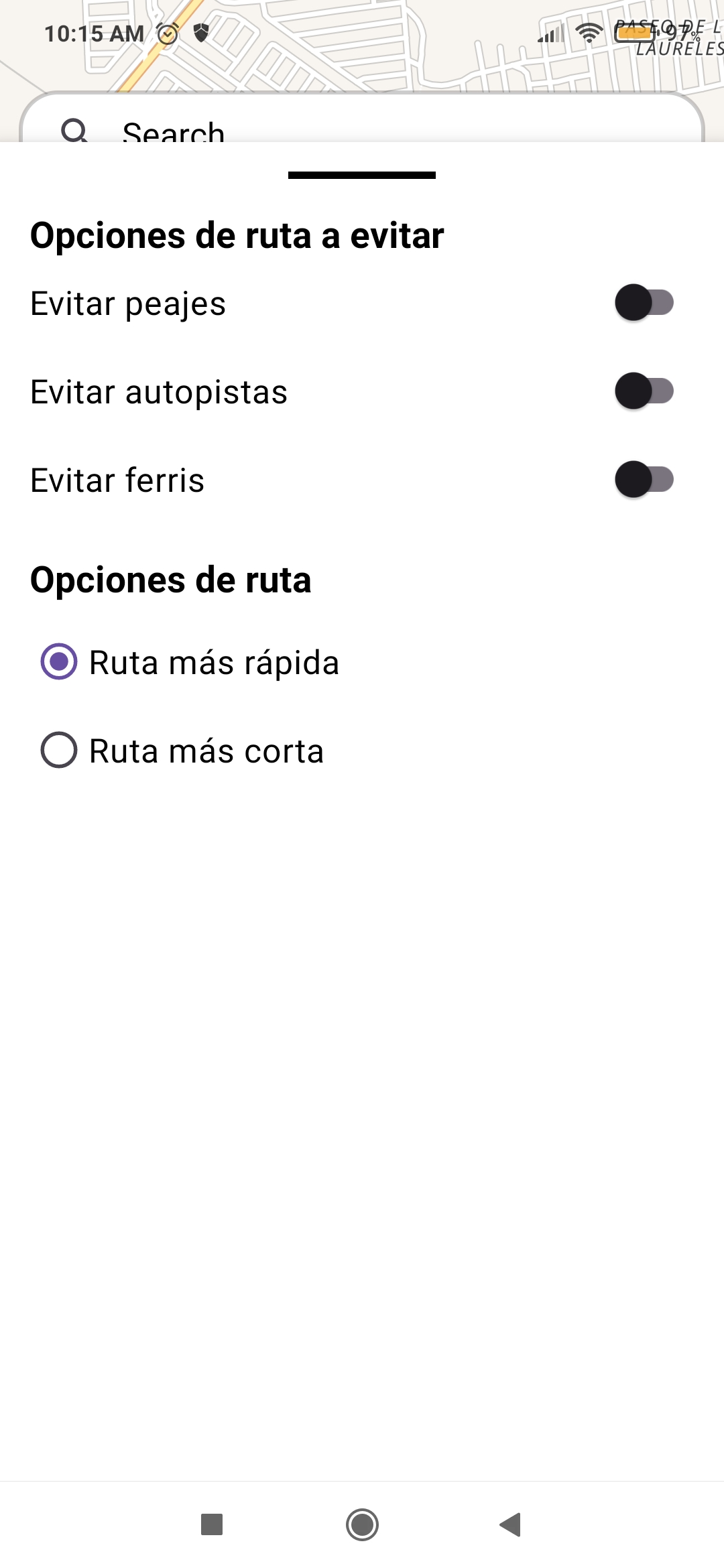Tap the Opciones de ruta section header
The image size is (724, 1568).
pyautogui.click(x=171, y=580)
